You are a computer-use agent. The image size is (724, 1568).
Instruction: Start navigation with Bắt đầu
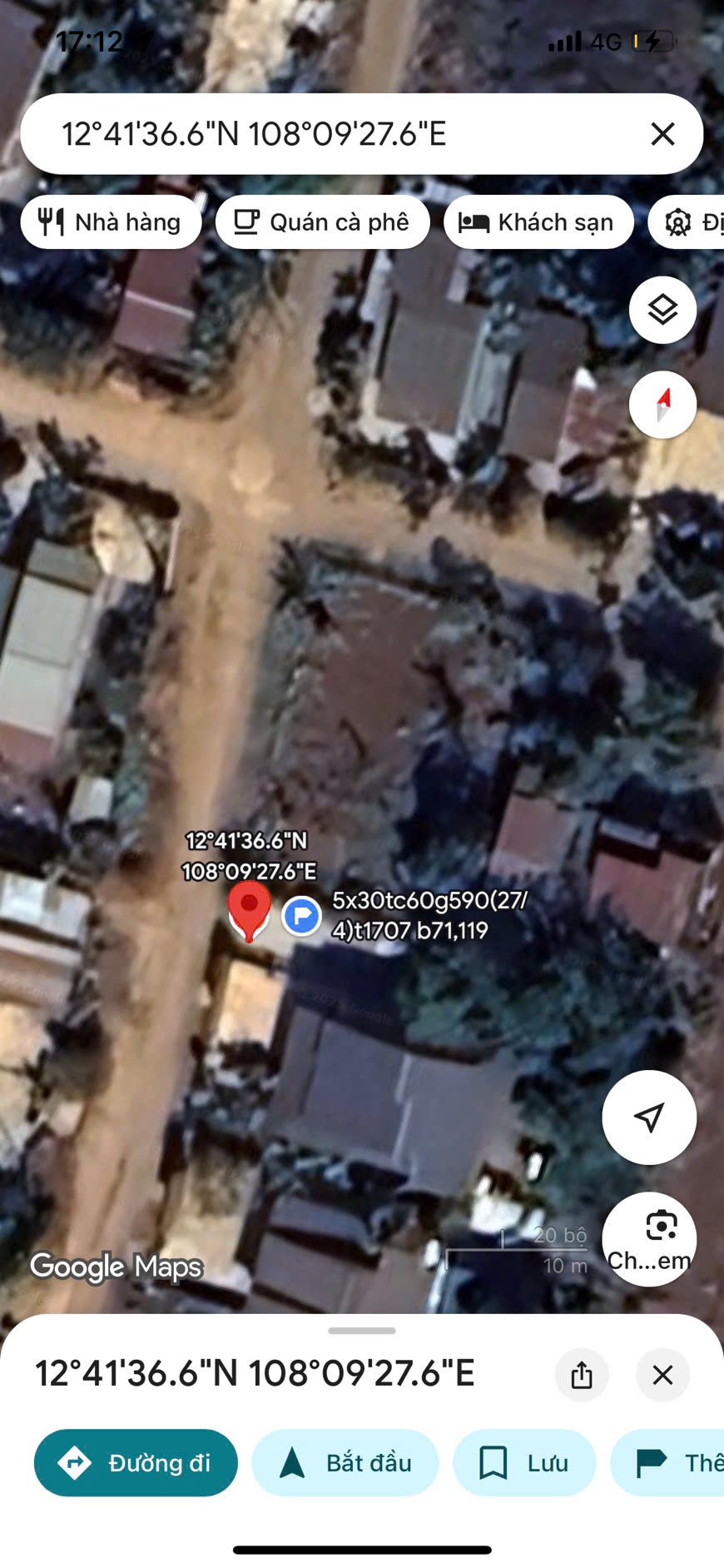tap(345, 1463)
